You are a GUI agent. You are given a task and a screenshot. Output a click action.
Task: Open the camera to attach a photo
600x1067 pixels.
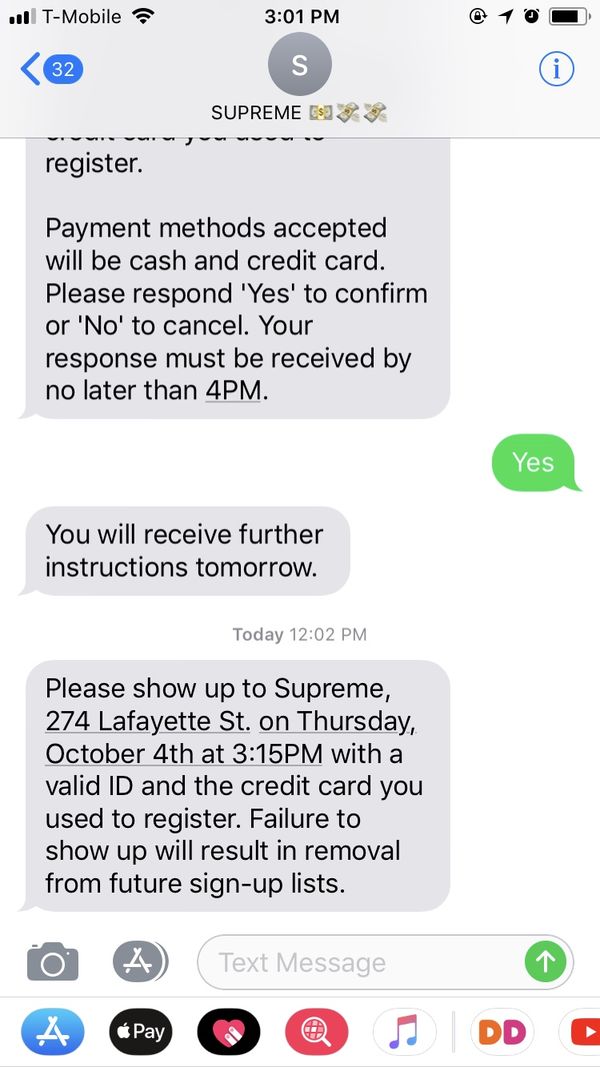click(x=52, y=962)
